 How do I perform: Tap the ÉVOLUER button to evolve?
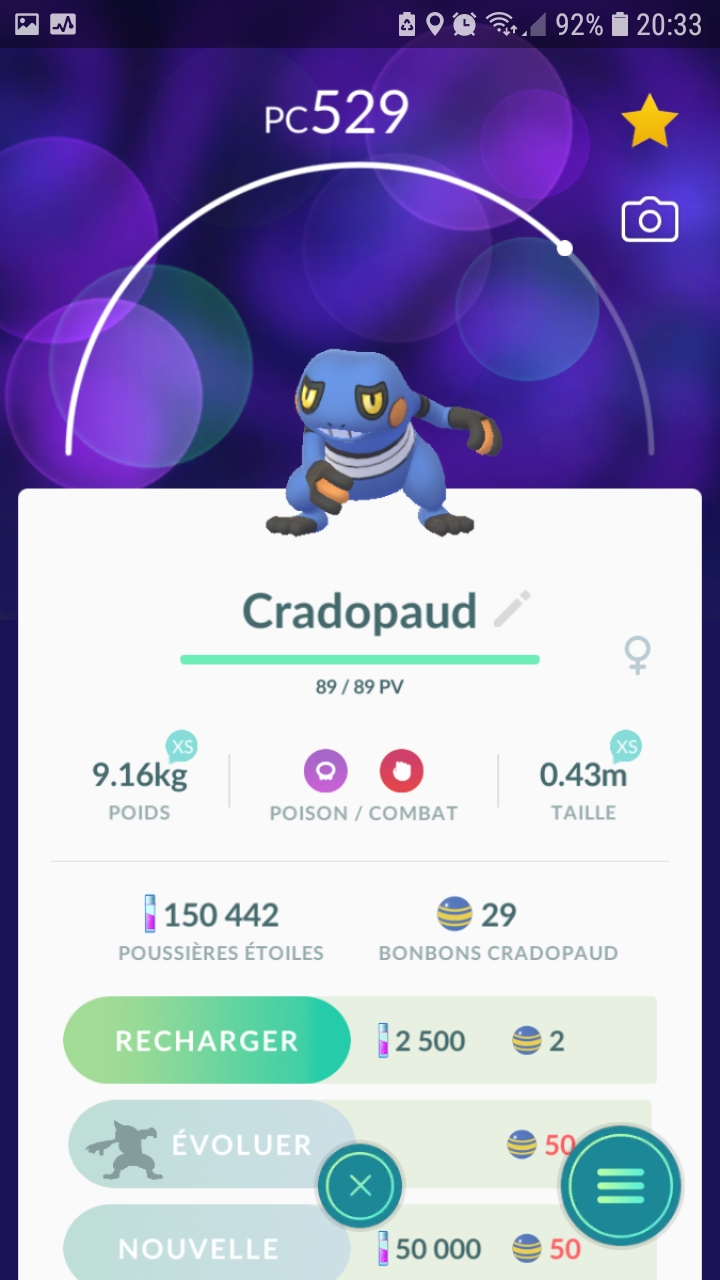(x=210, y=1145)
